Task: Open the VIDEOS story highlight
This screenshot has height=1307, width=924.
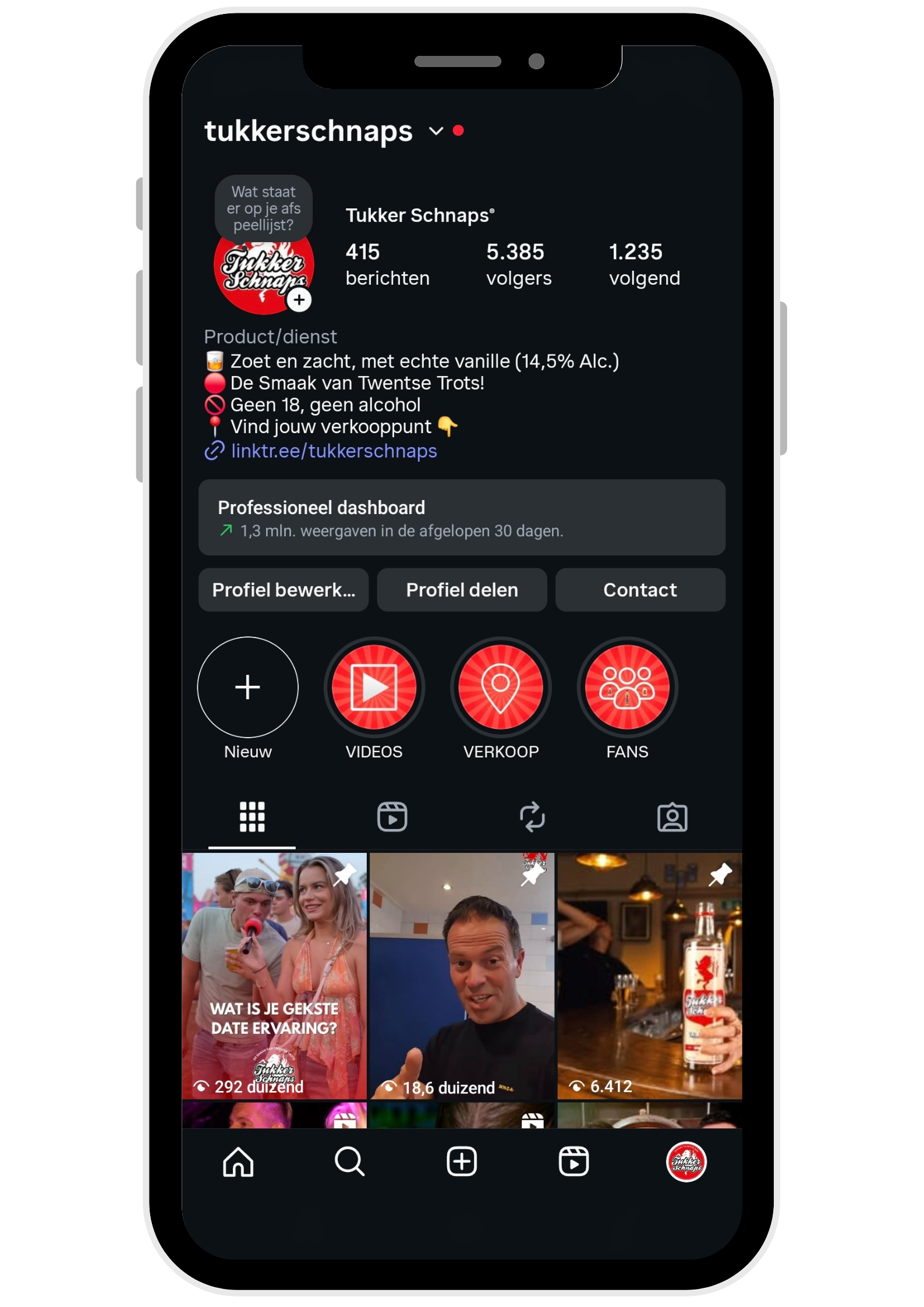Action: 374,688
